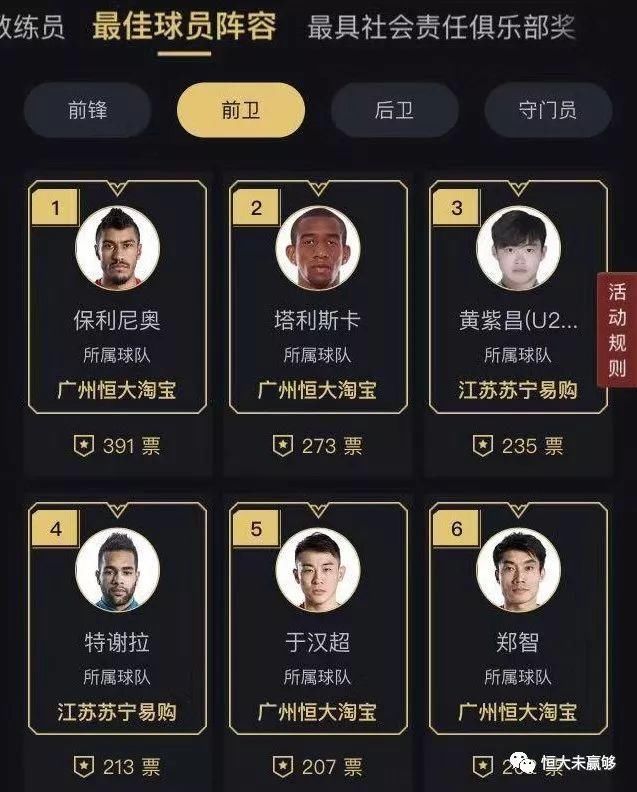This screenshot has width=637, height=792.
Task: Select the 最佳球员阵容 tab
Action: 183,26
